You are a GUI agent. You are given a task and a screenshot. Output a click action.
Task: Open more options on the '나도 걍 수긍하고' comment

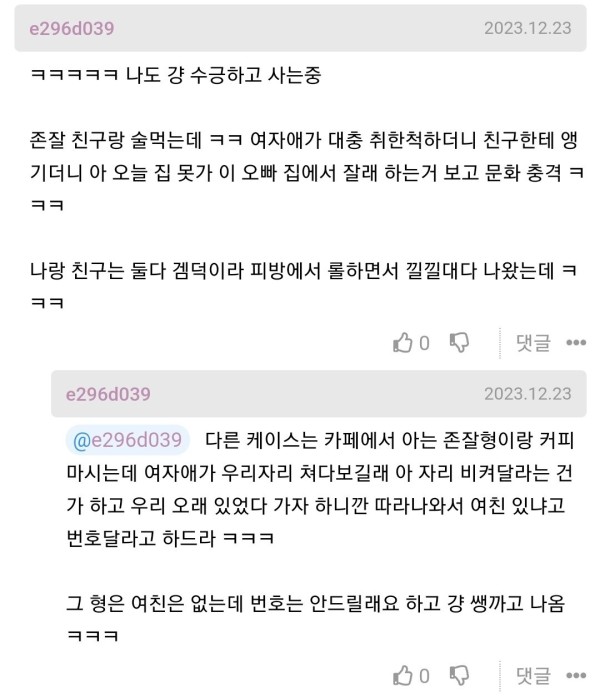[x=576, y=343]
